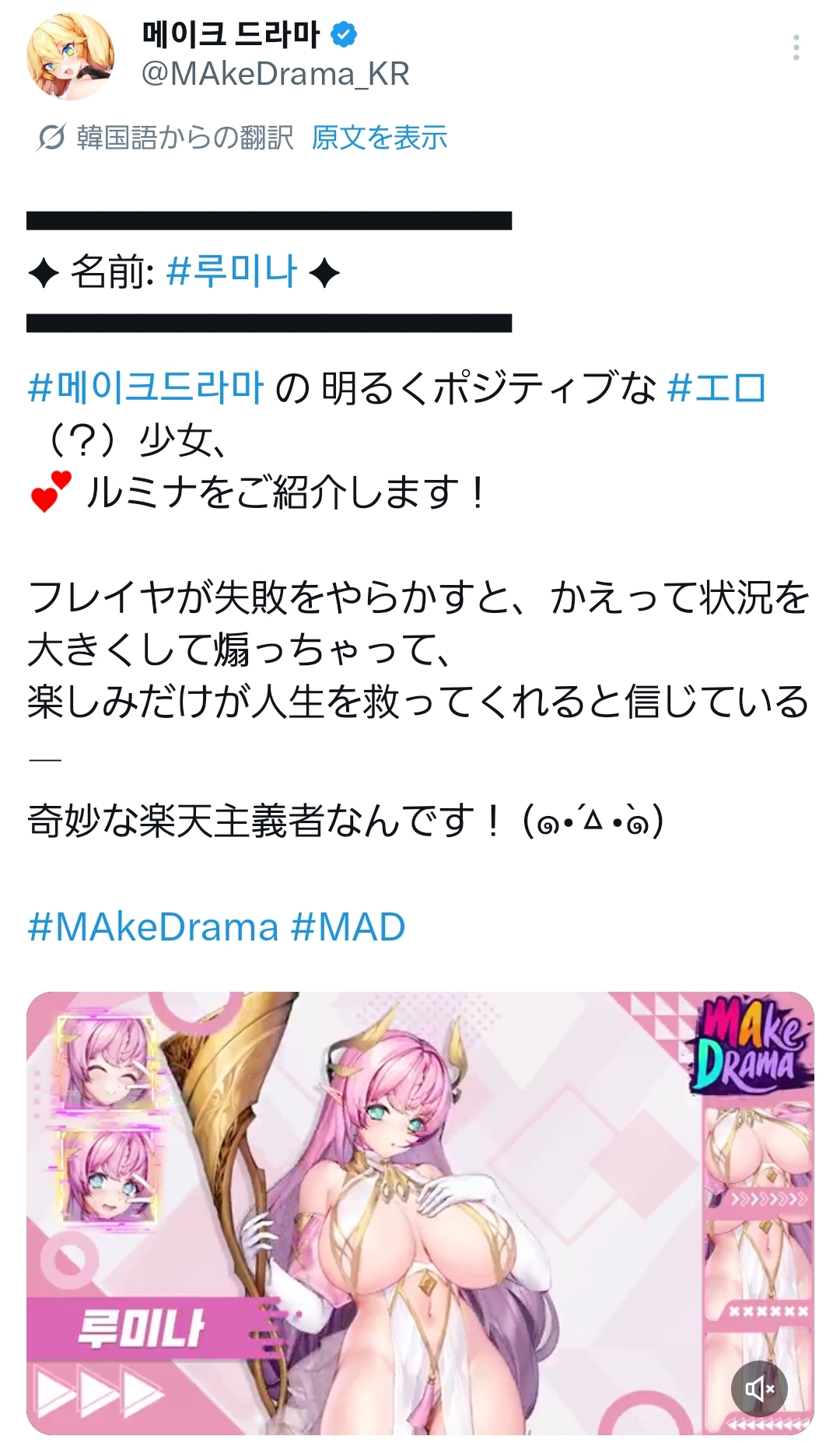Open the #MAkeDrama hashtag
Viewport: 840px width, 1443px height.
[153, 927]
